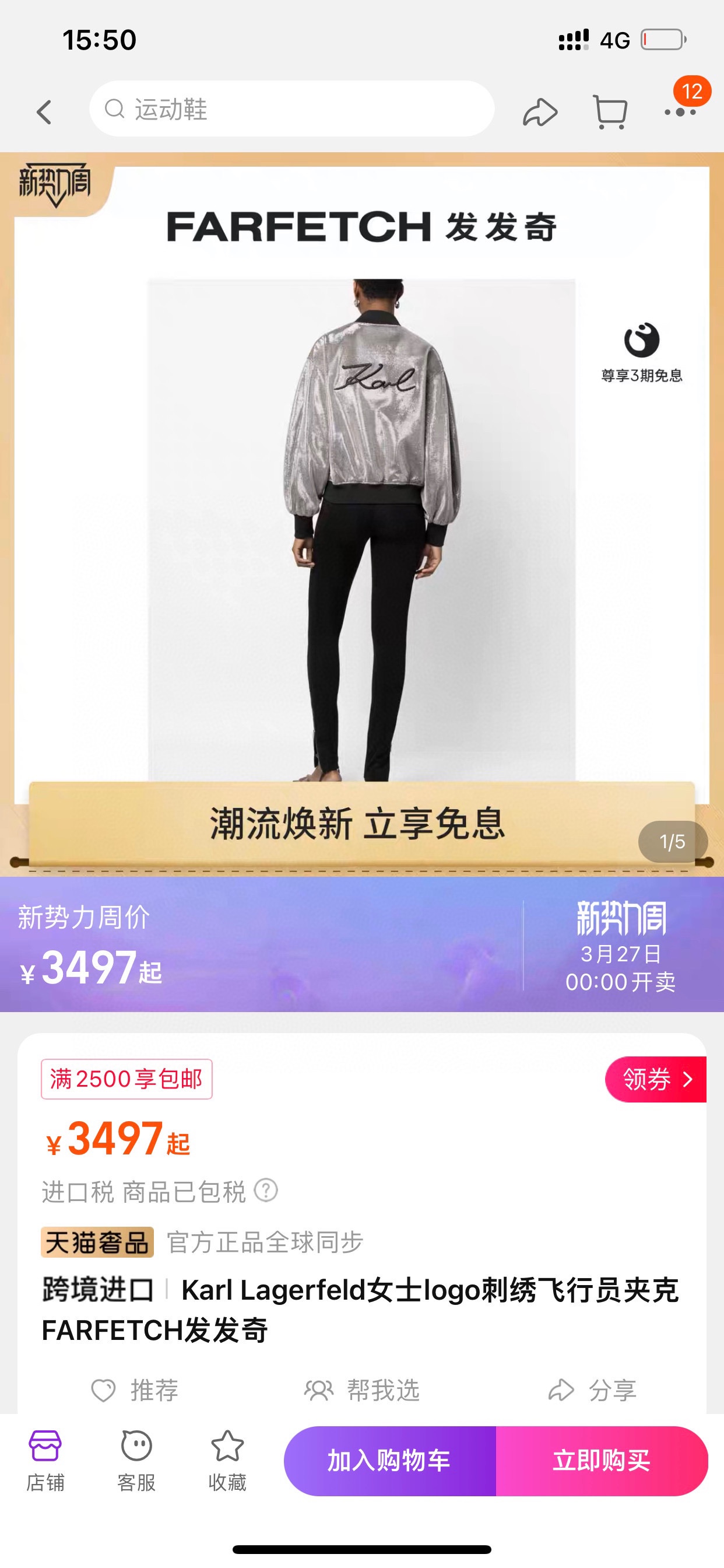This screenshot has width=724, height=1568.
Task: View the Karl jacket product image
Action: [x=361, y=530]
